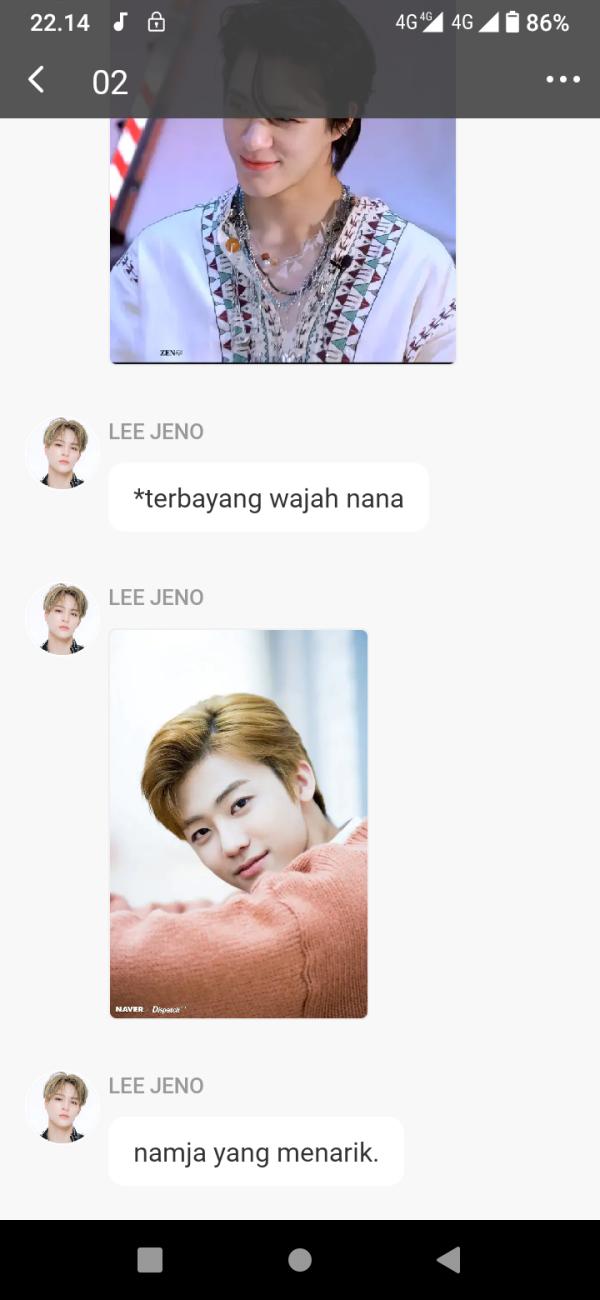Tap Lee Jeno's avatar beside the 'namja yang menarik' message
Image resolution: width=600 pixels, height=1300 pixels.
[63, 1107]
